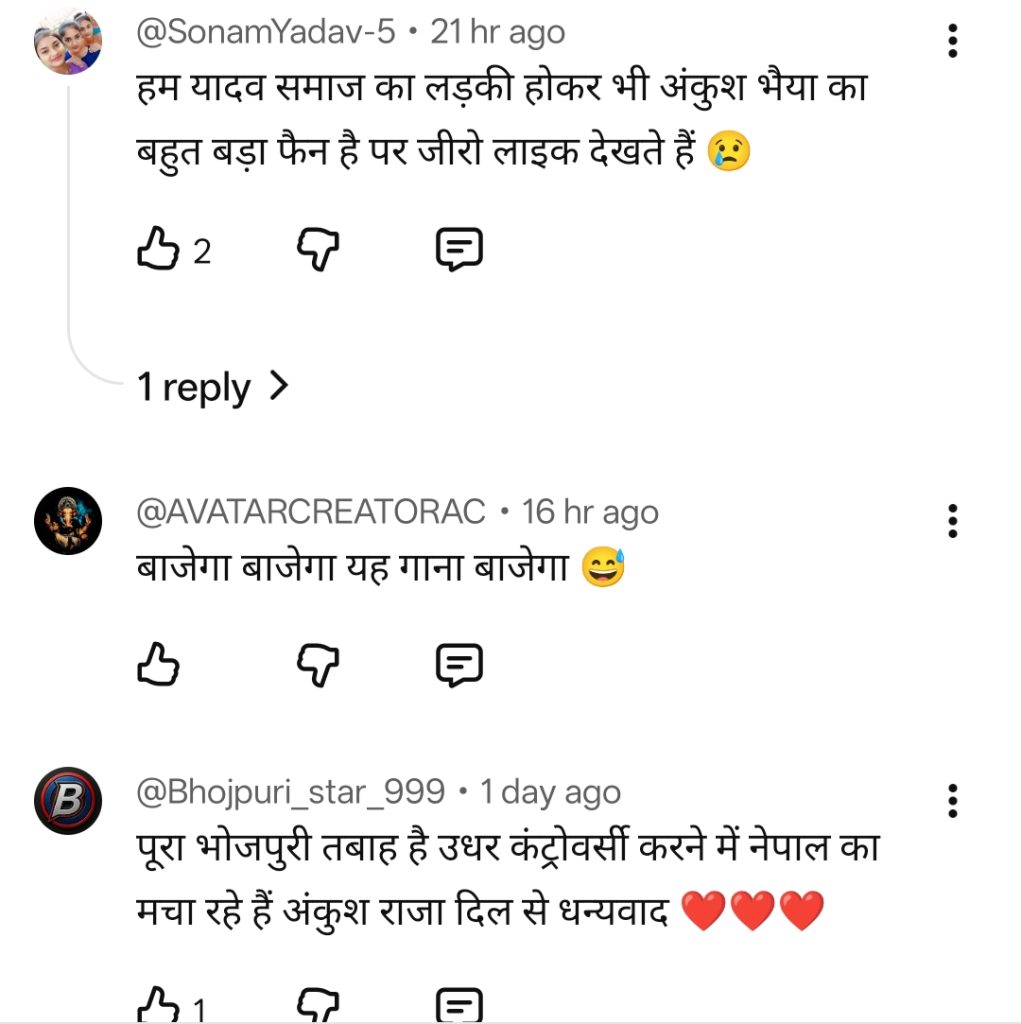The width and height of the screenshot is (1021, 1024).
Task: View AVATARCREATORAC's channel avatar
Action: tap(68, 521)
